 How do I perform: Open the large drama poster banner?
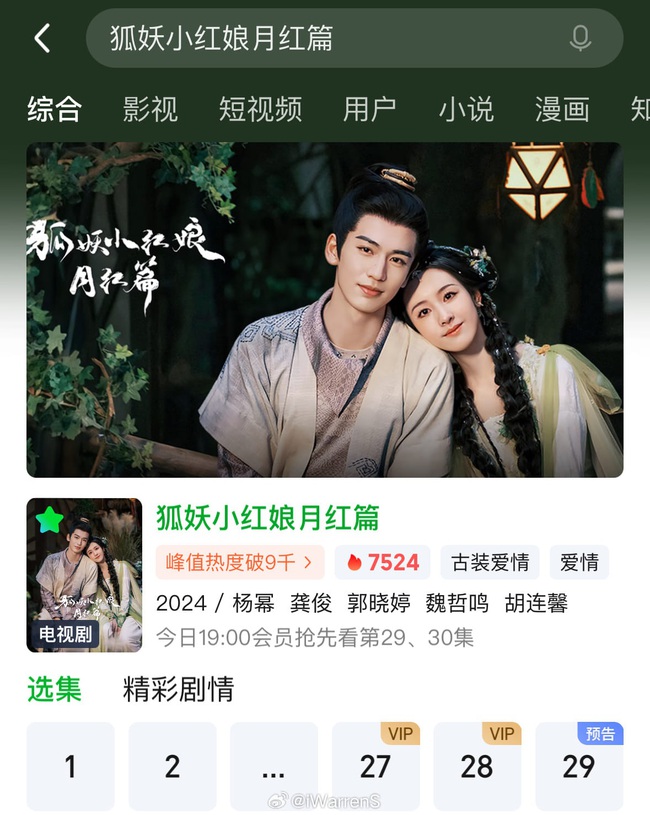click(324, 309)
